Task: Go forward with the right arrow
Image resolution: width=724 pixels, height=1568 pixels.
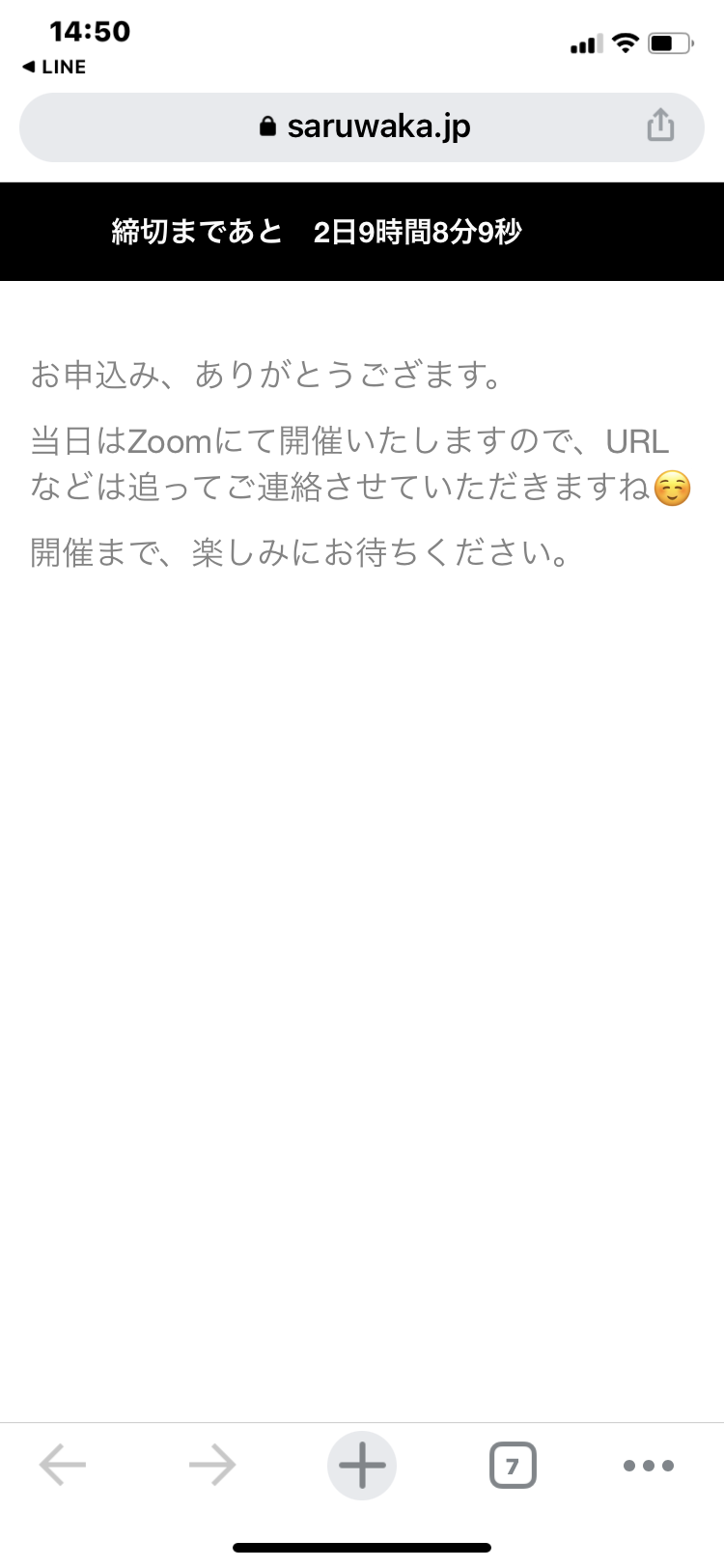Action: [212, 1466]
